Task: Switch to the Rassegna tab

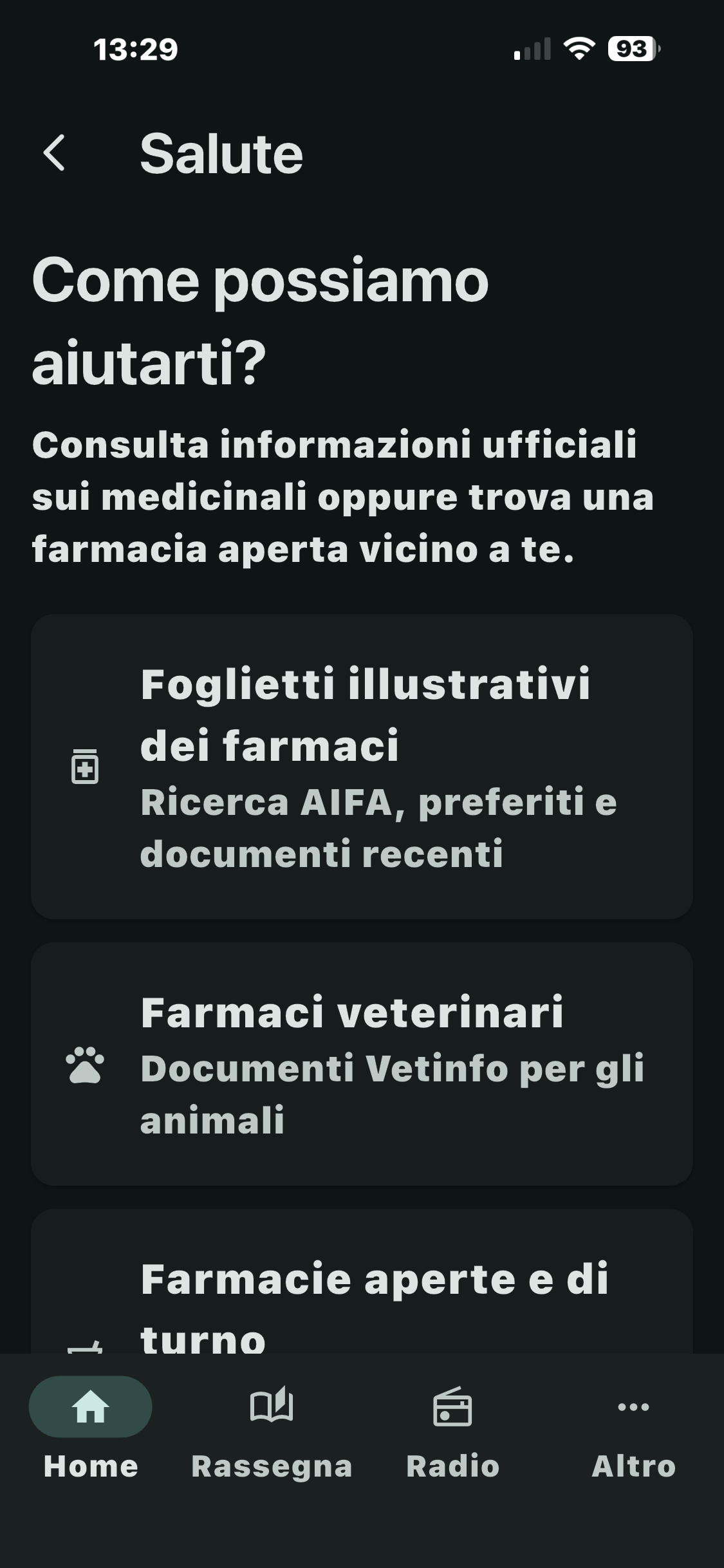Action: 272,1428
